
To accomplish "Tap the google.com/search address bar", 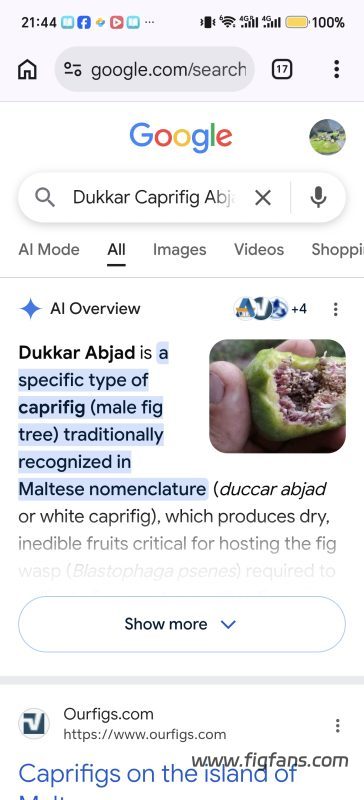I will click(x=155, y=69).
